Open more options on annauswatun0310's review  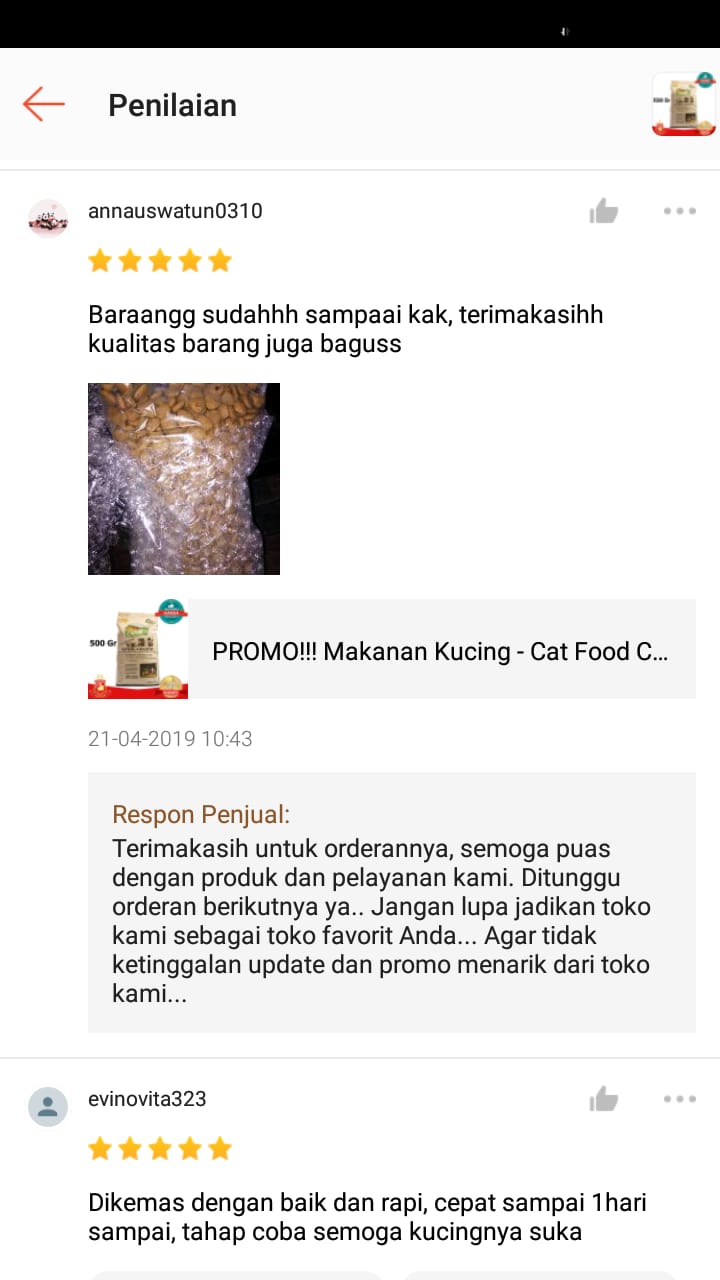[x=679, y=211]
